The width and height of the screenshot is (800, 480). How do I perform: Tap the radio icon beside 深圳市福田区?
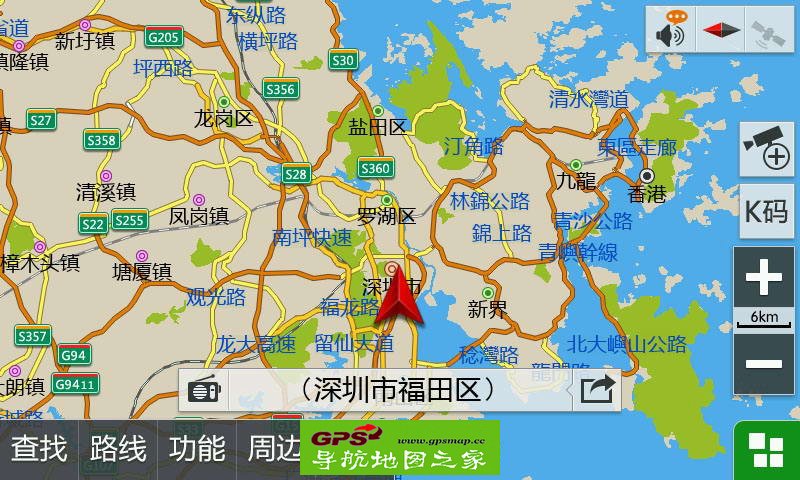pos(203,389)
